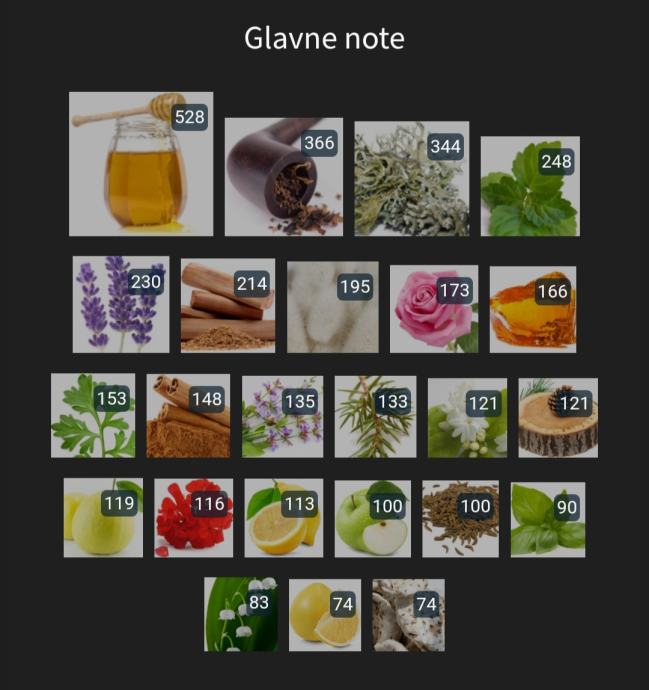View the white jasmine flower note with 121
The height and width of the screenshot is (690, 649).
point(466,417)
